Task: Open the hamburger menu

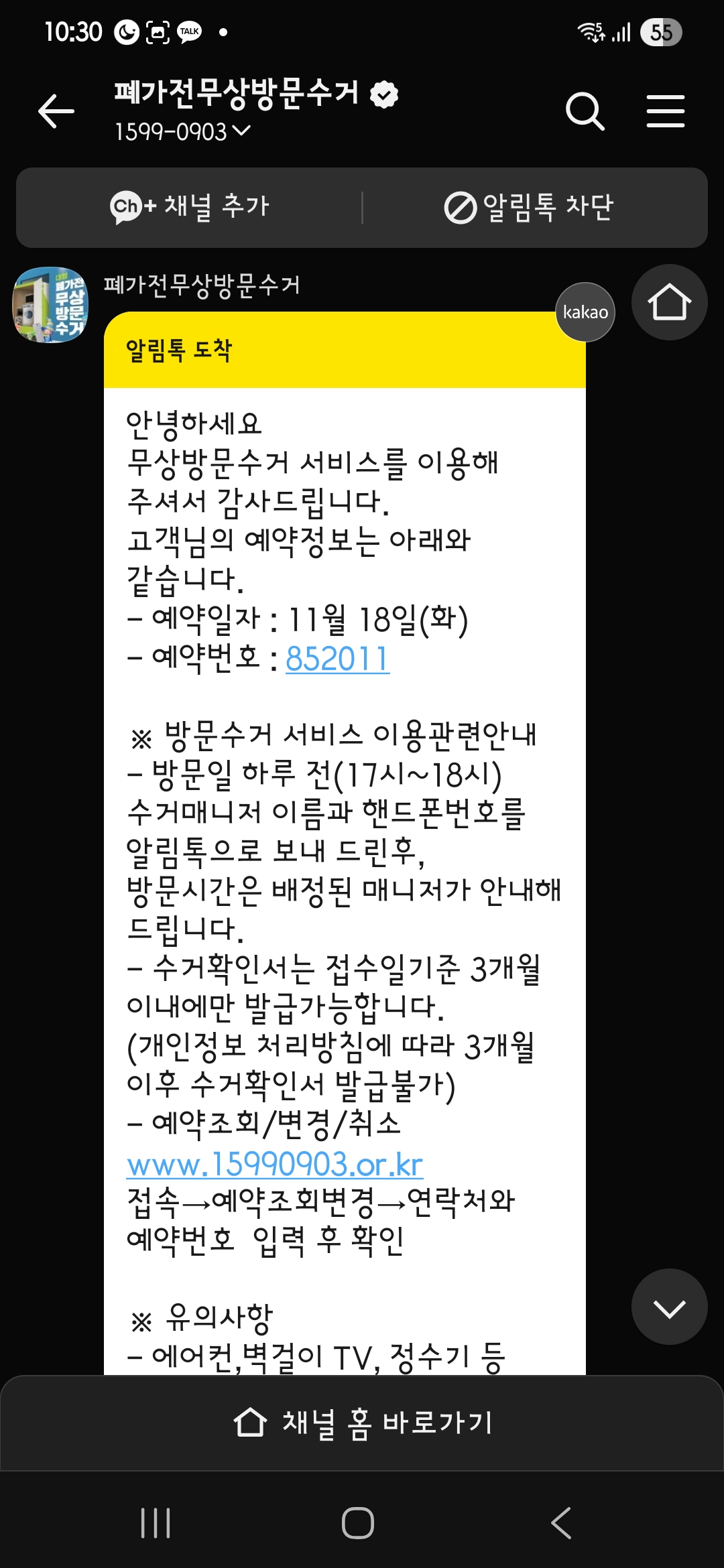Action: (665, 111)
